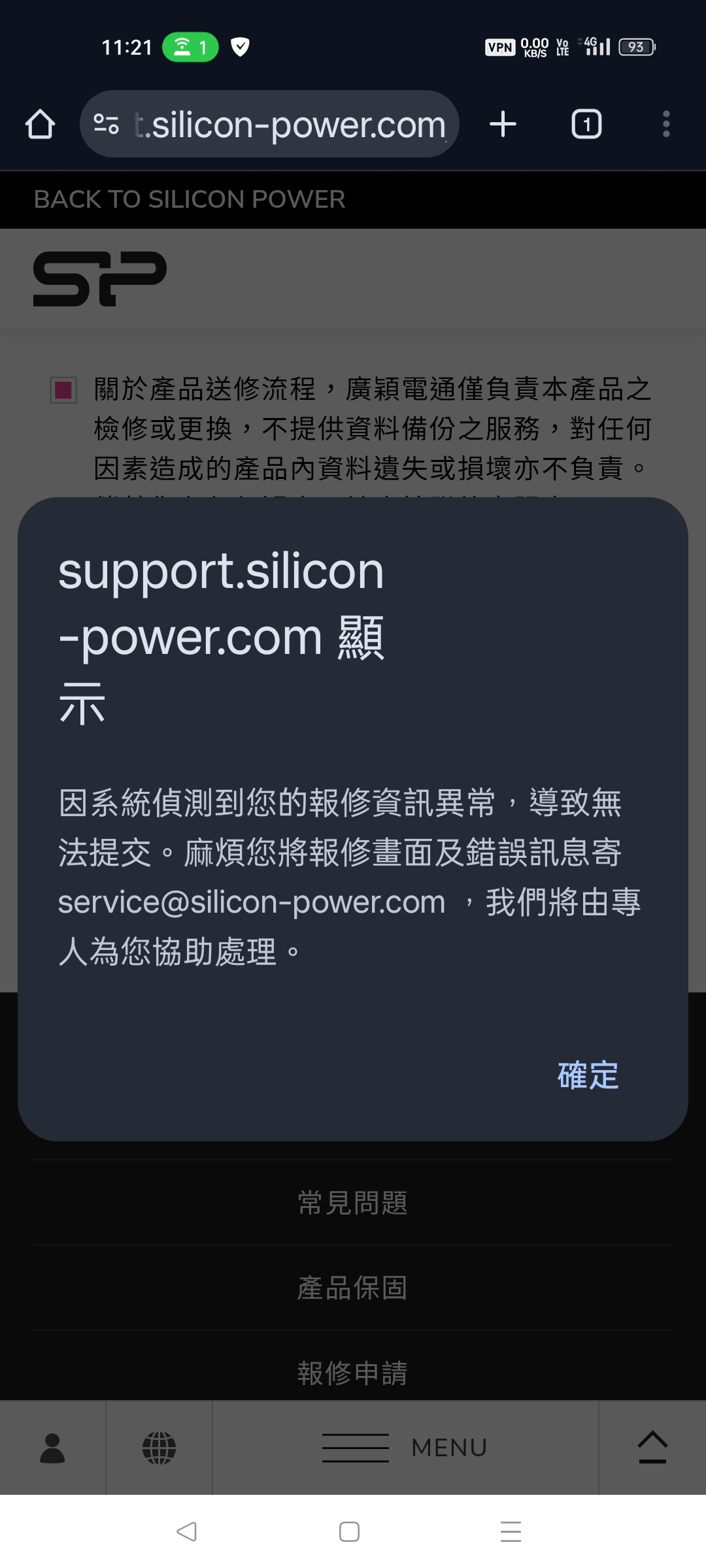Tap 確定 to dismiss the alert dialog
The image size is (706, 1568).
point(588,1075)
